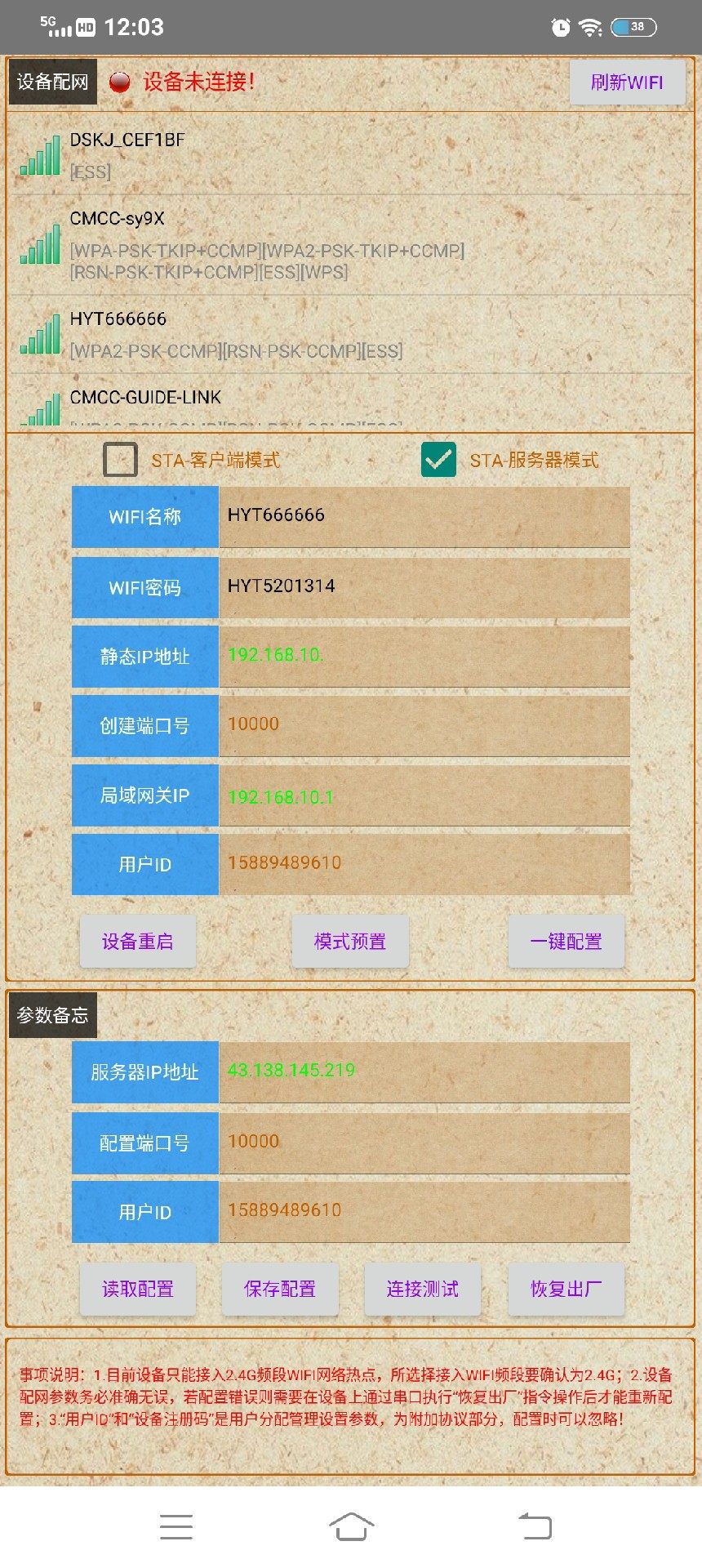
Task: Edit the WIFI名称 field
Action: coord(424,516)
